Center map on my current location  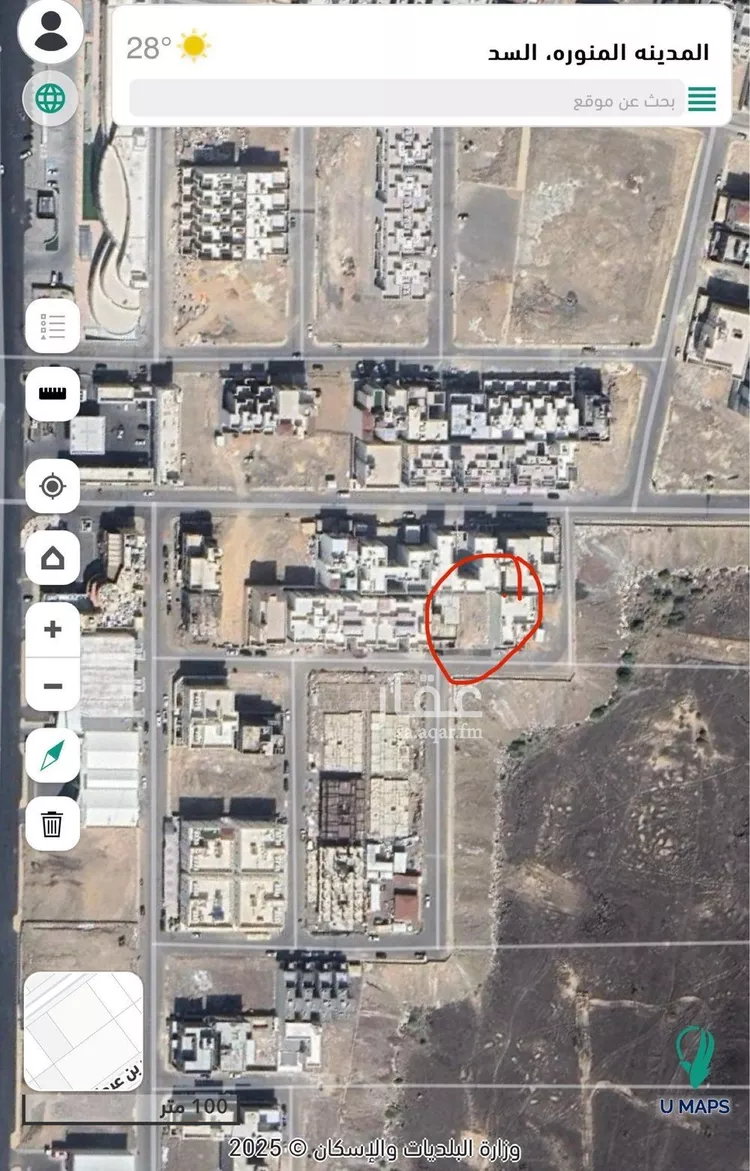tap(52, 487)
